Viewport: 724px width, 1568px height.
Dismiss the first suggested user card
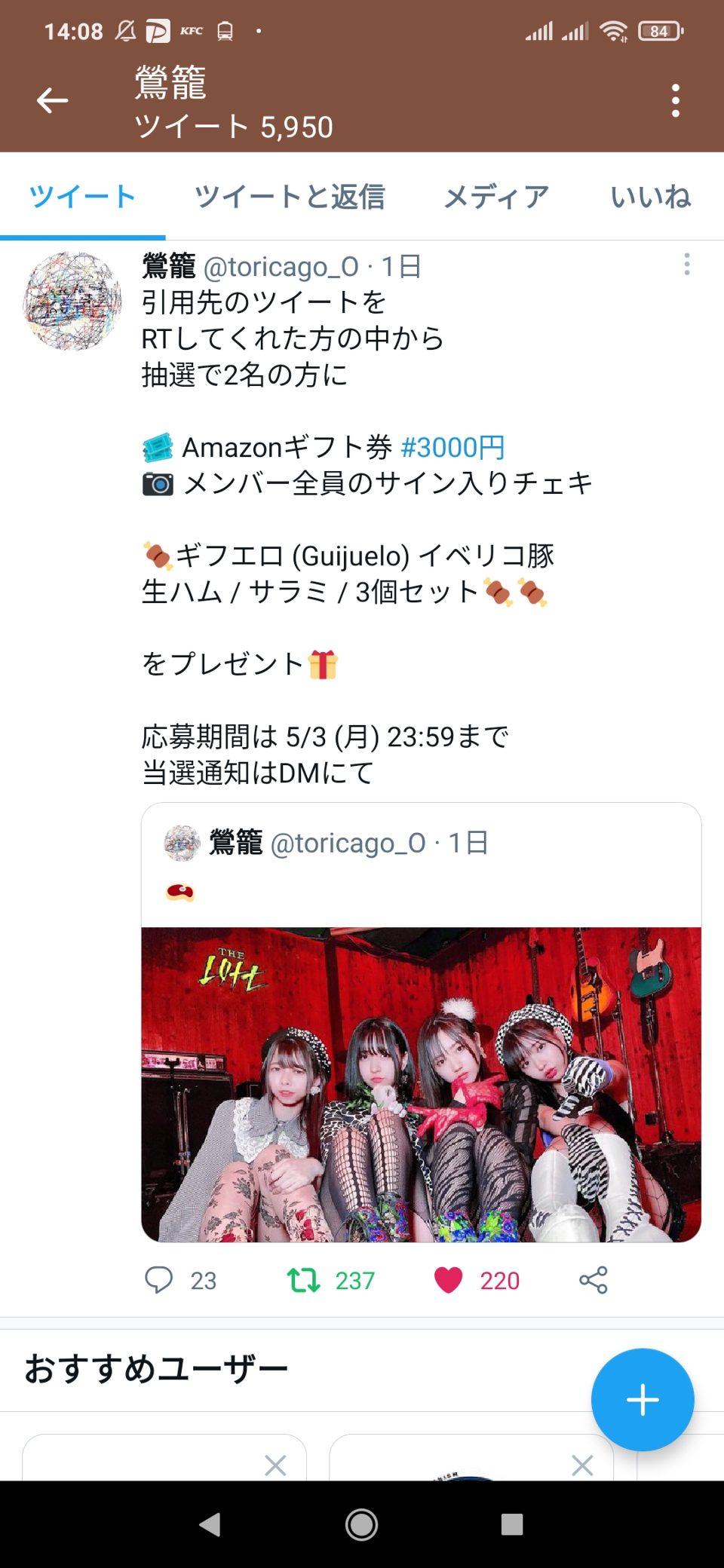pos(275,1465)
